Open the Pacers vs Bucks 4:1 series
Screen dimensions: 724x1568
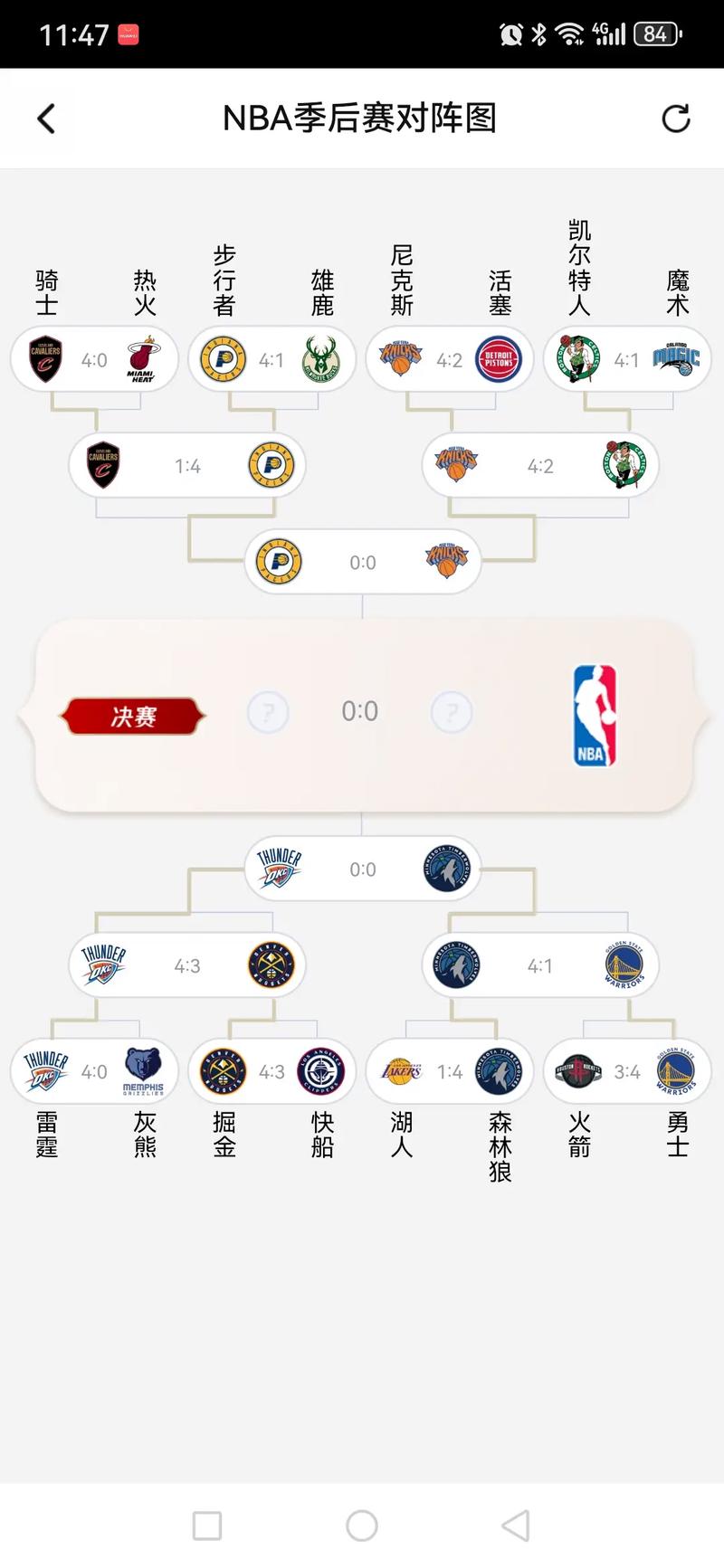tap(271, 360)
